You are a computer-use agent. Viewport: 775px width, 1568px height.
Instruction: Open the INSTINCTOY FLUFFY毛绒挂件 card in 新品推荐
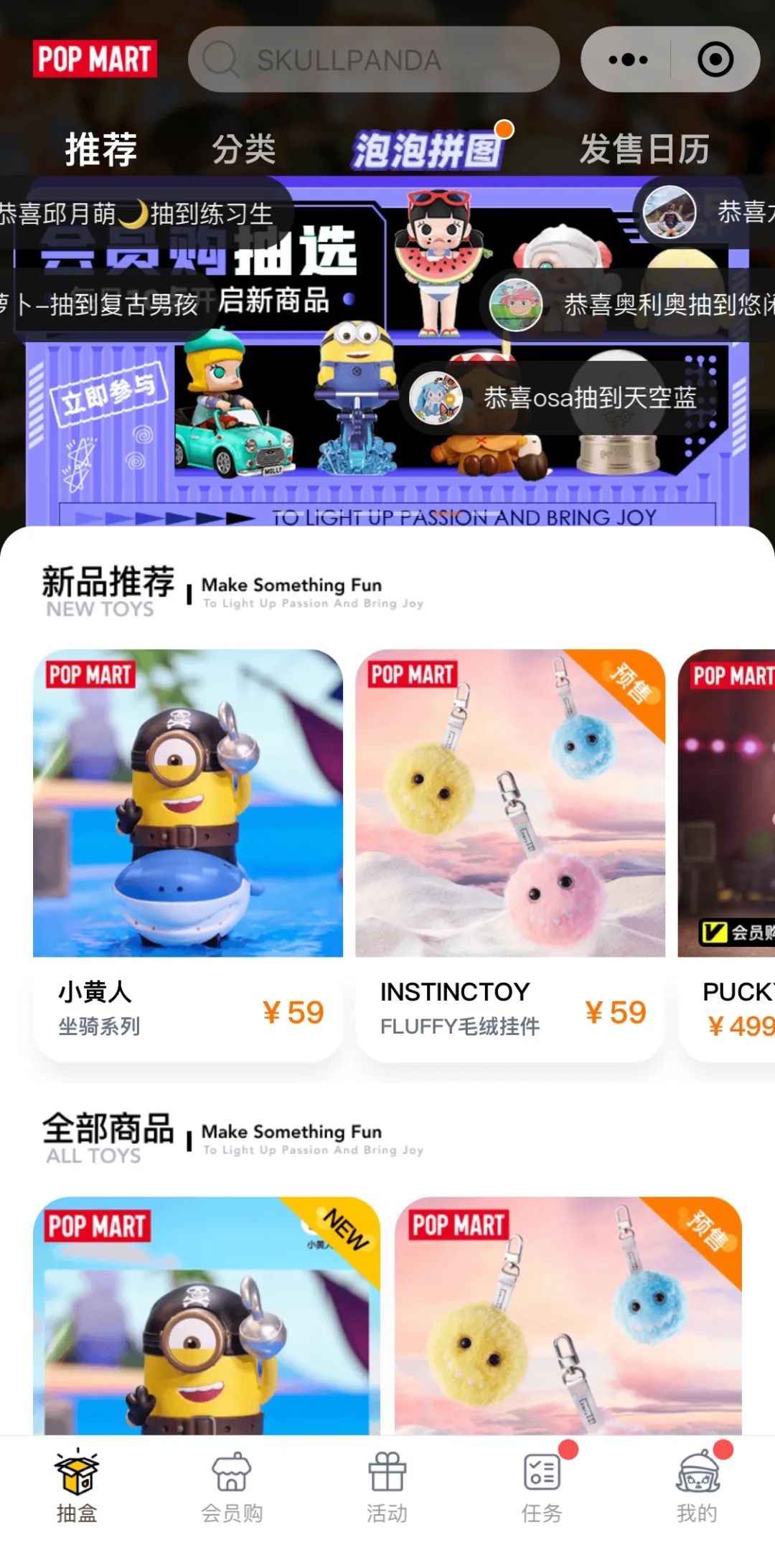pyautogui.click(x=510, y=854)
